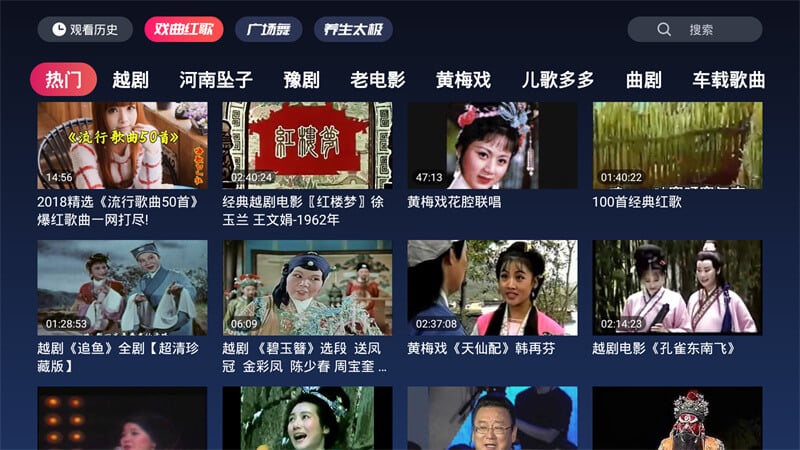Image resolution: width=800 pixels, height=450 pixels.
Task: Open 观看历史 watch history
Action: 85,29
